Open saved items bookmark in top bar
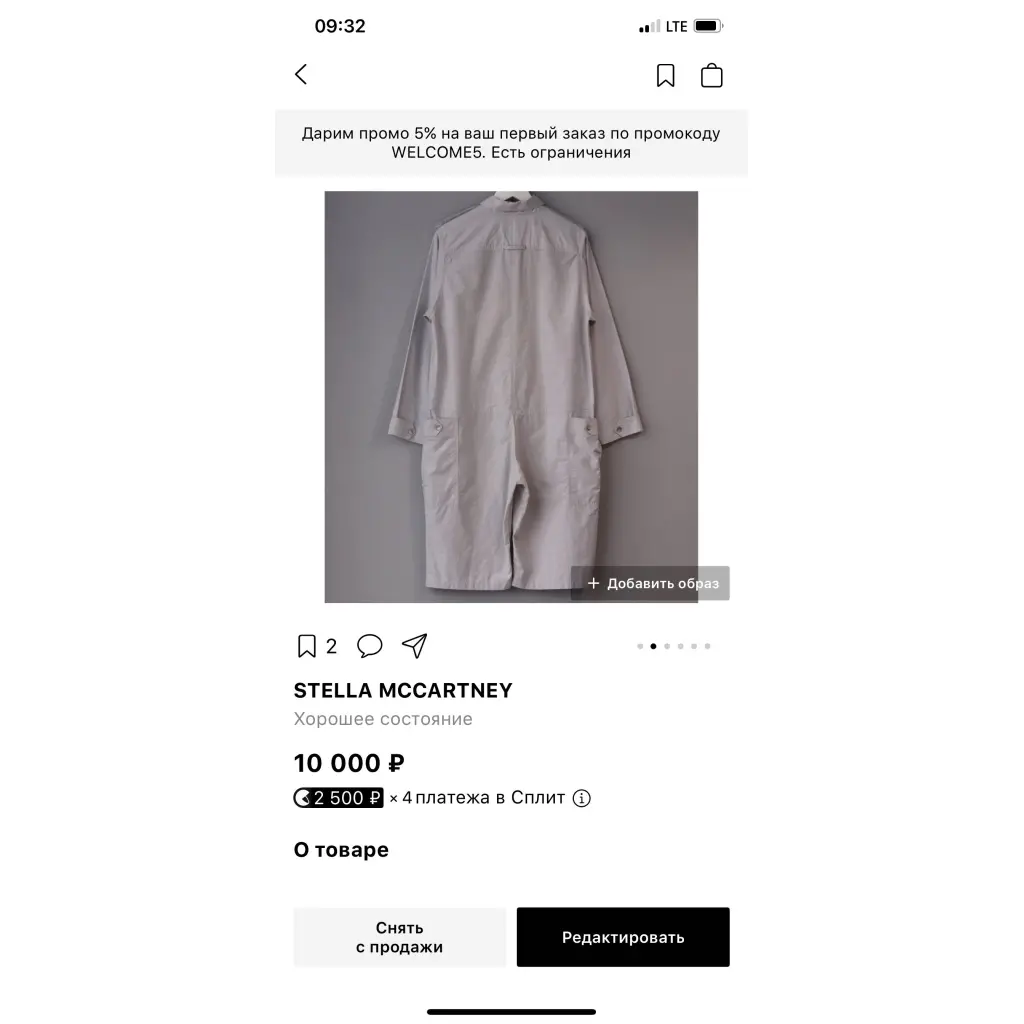The width and height of the screenshot is (1024, 1024). (665, 76)
